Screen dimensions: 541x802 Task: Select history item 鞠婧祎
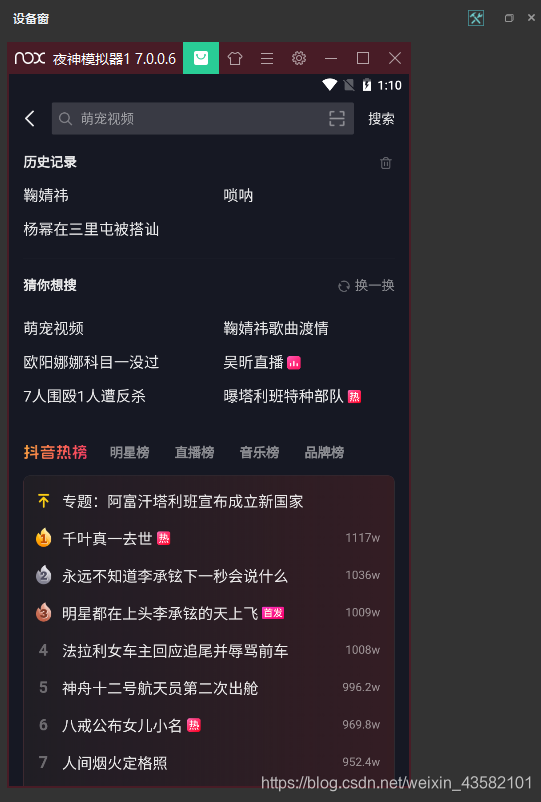pyautogui.click(x=46, y=195)
